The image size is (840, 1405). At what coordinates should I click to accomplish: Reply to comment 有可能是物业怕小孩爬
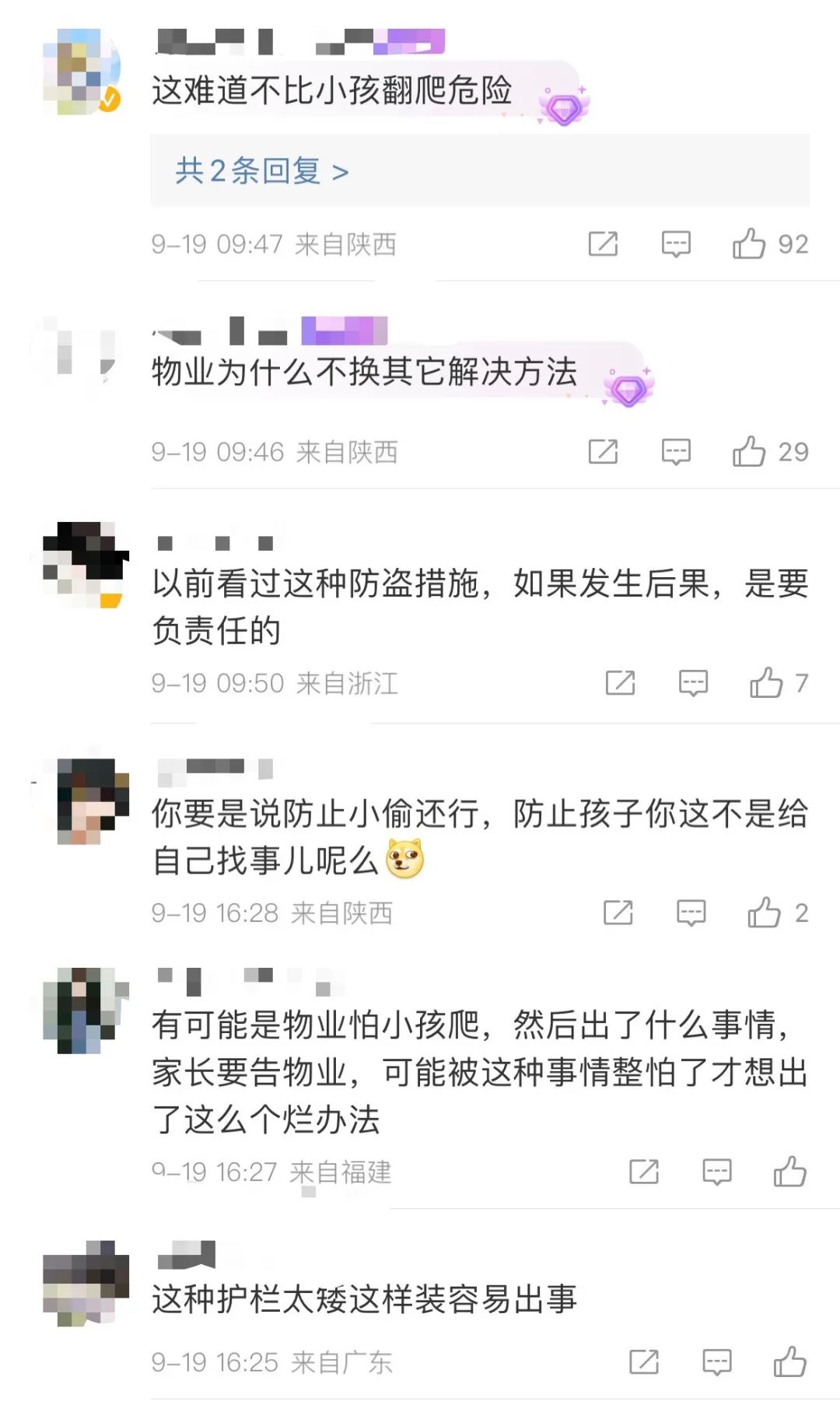(716, 1171)
